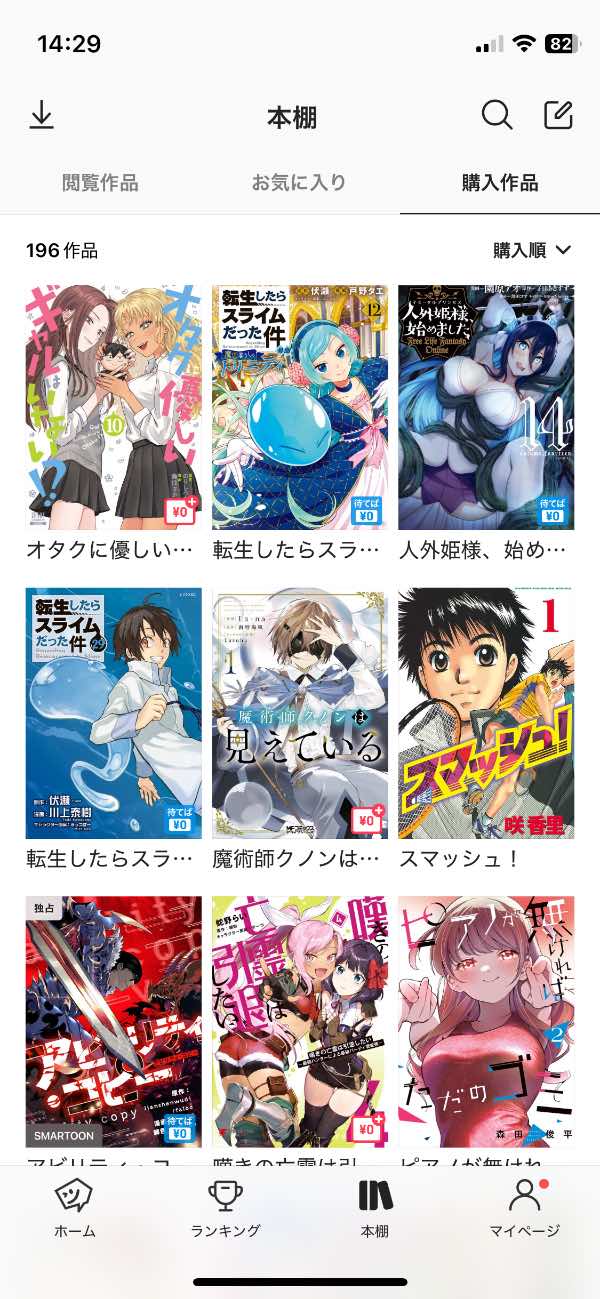Open 転生したらスライム volume 12 cover
The width and height of the screenshot is (600, 1299).
(x=300, y=407)
